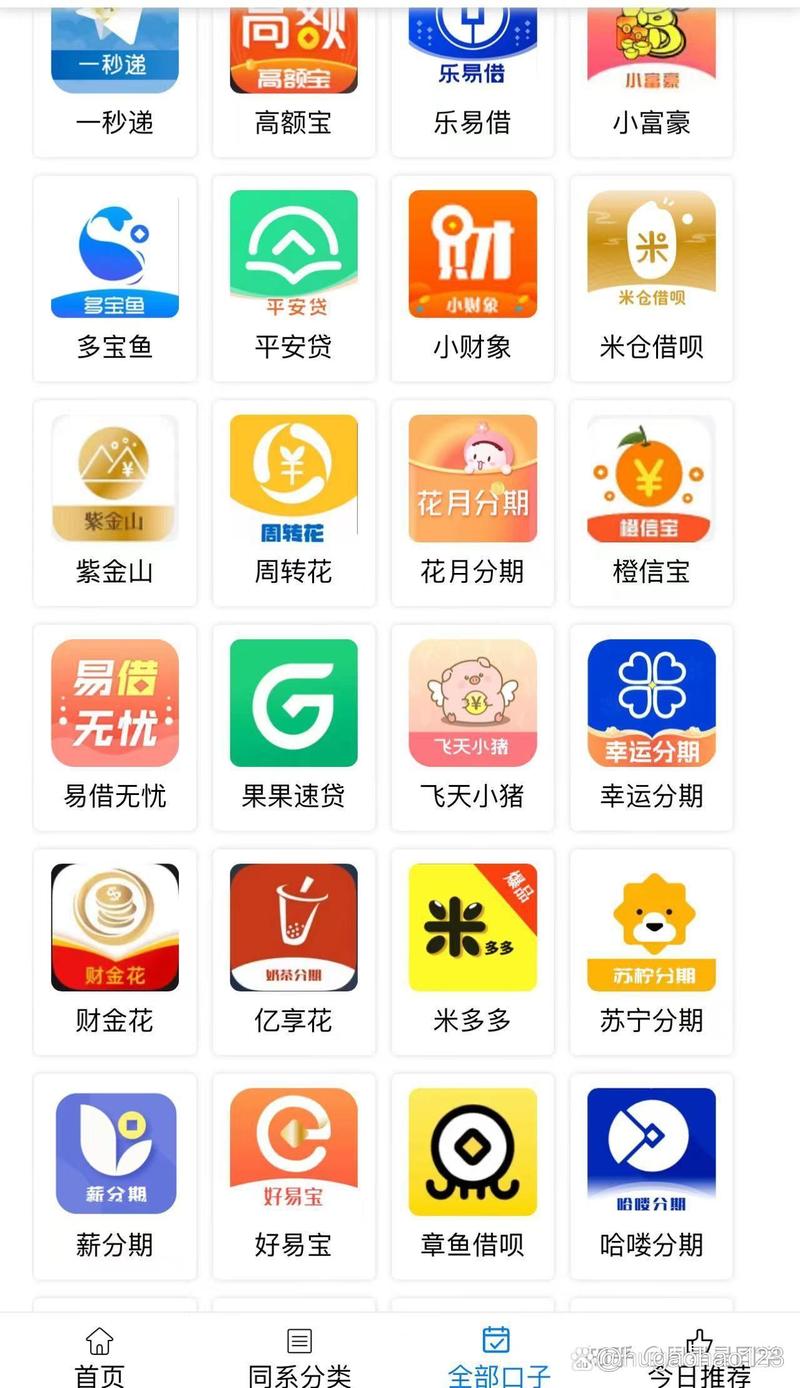Open the 苏宁分期 lion icon
The height and width of the screenshot is (1388, 800).
point(650,926)
